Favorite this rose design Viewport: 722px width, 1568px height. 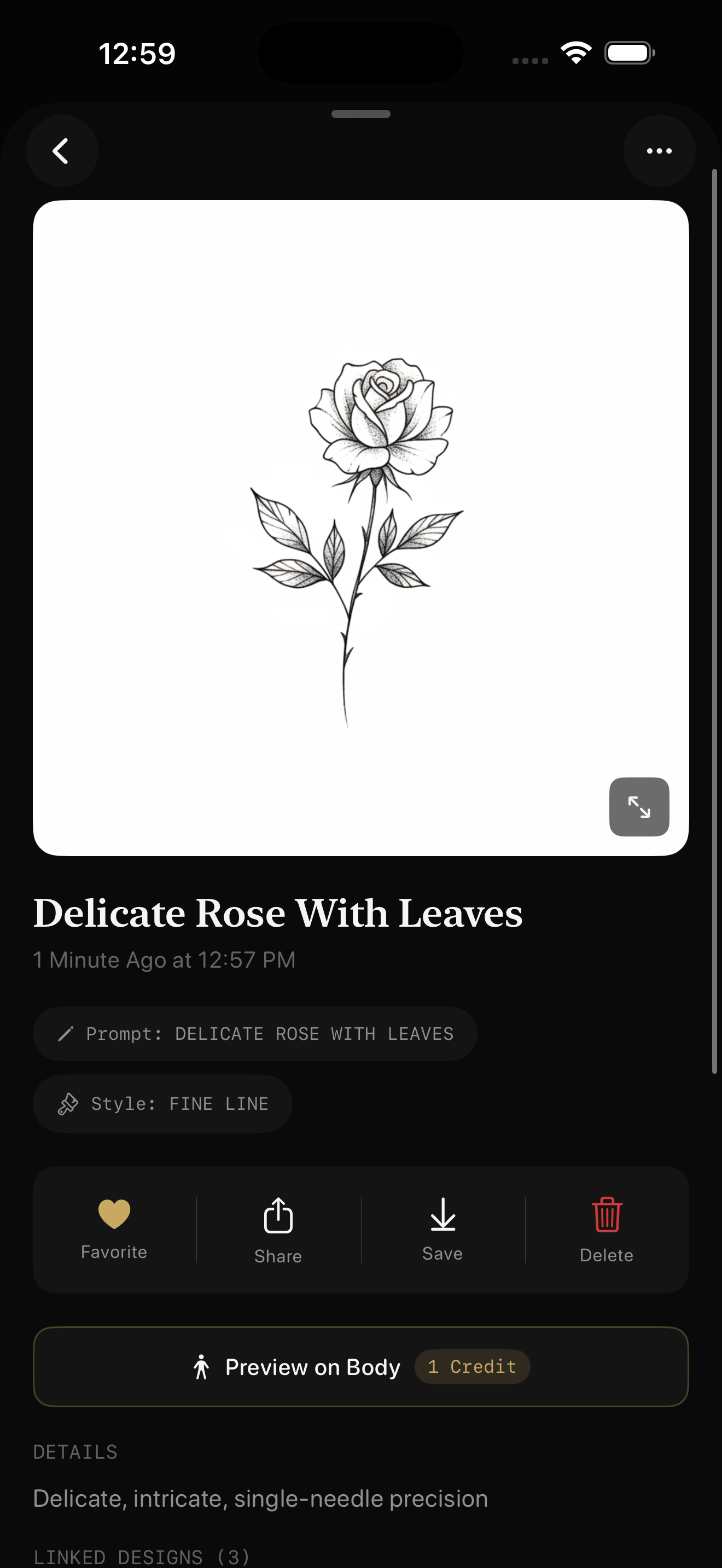(x=114, y=1229)
